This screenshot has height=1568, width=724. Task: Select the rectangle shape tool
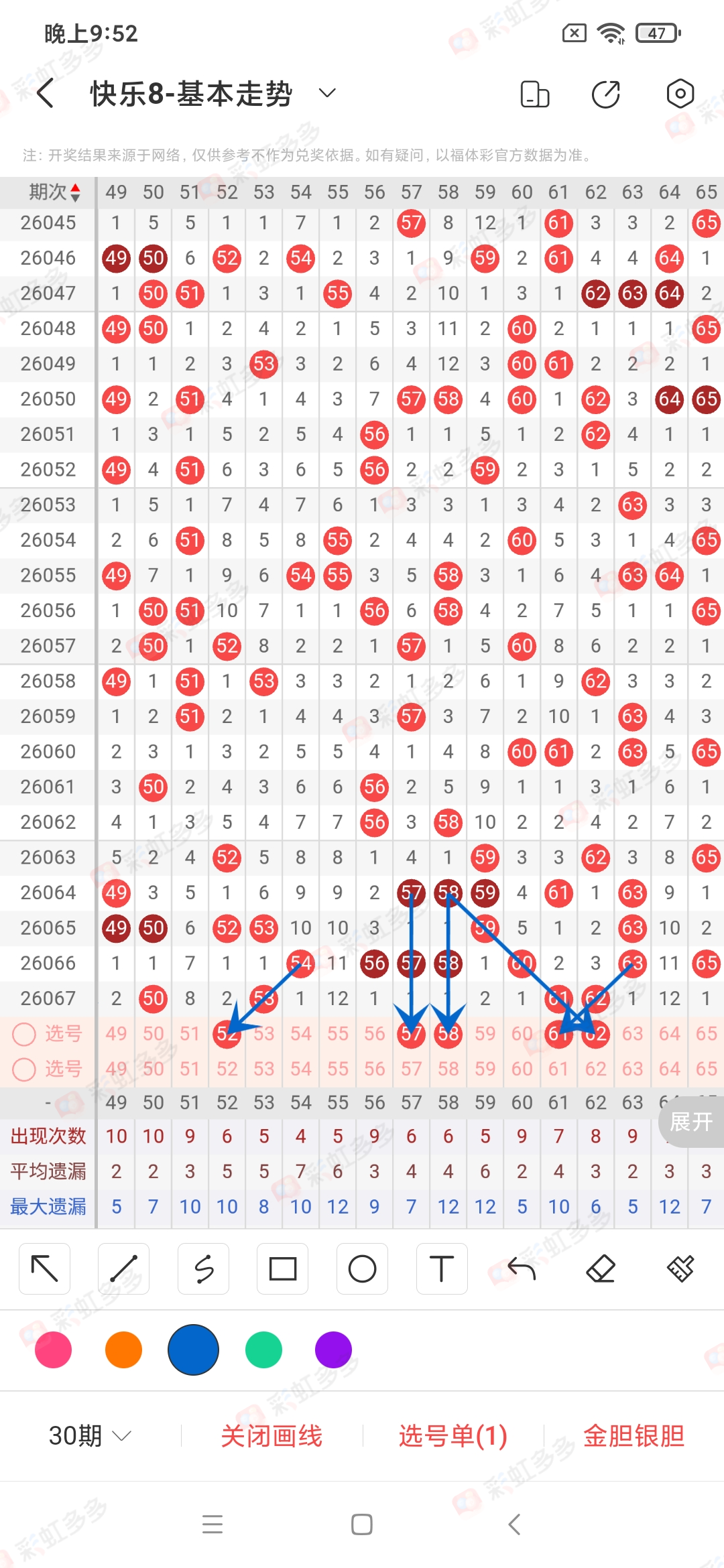pyautogui.click(x=282, y=1268)
